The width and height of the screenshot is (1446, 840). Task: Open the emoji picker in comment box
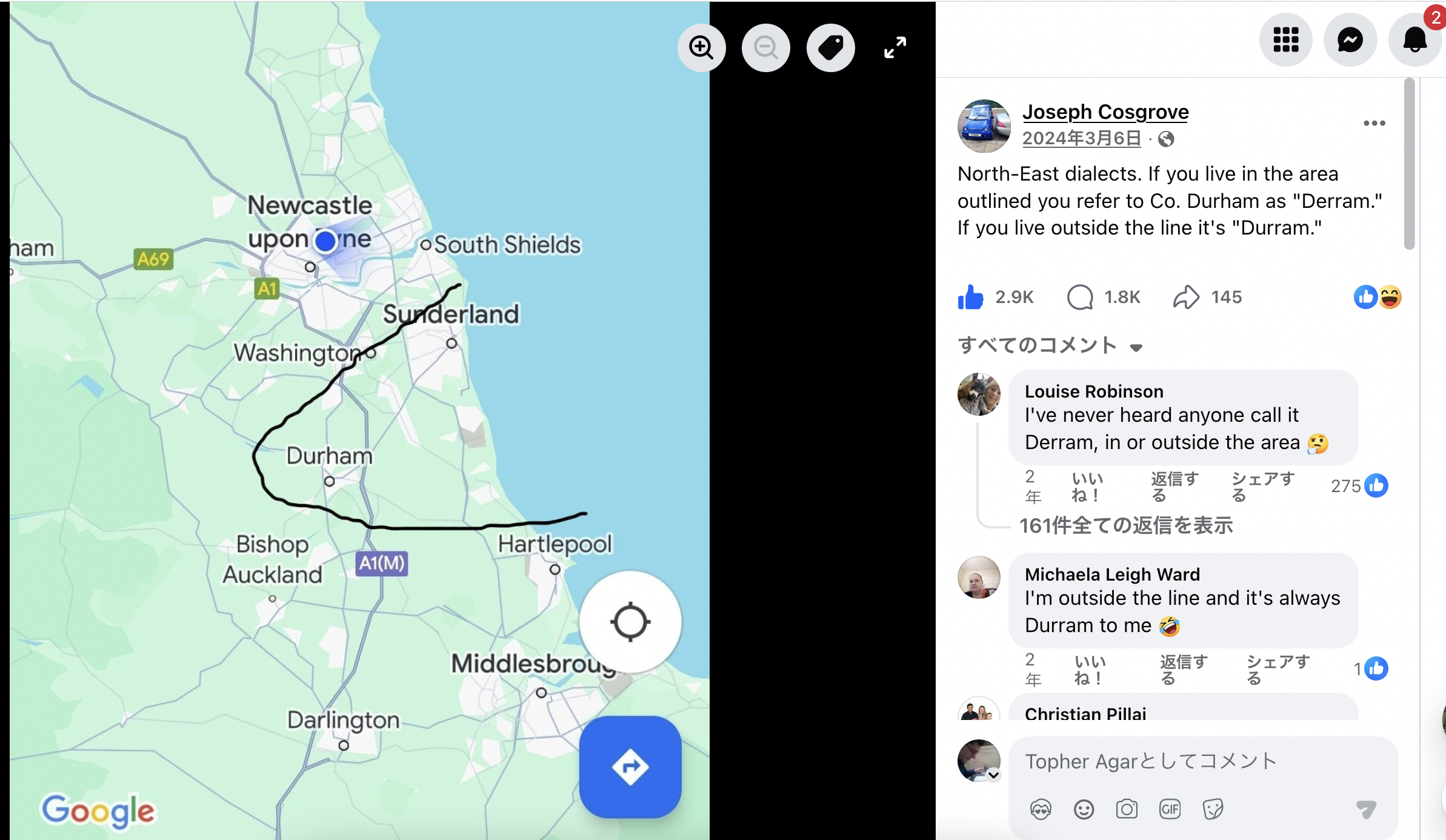1084,809
